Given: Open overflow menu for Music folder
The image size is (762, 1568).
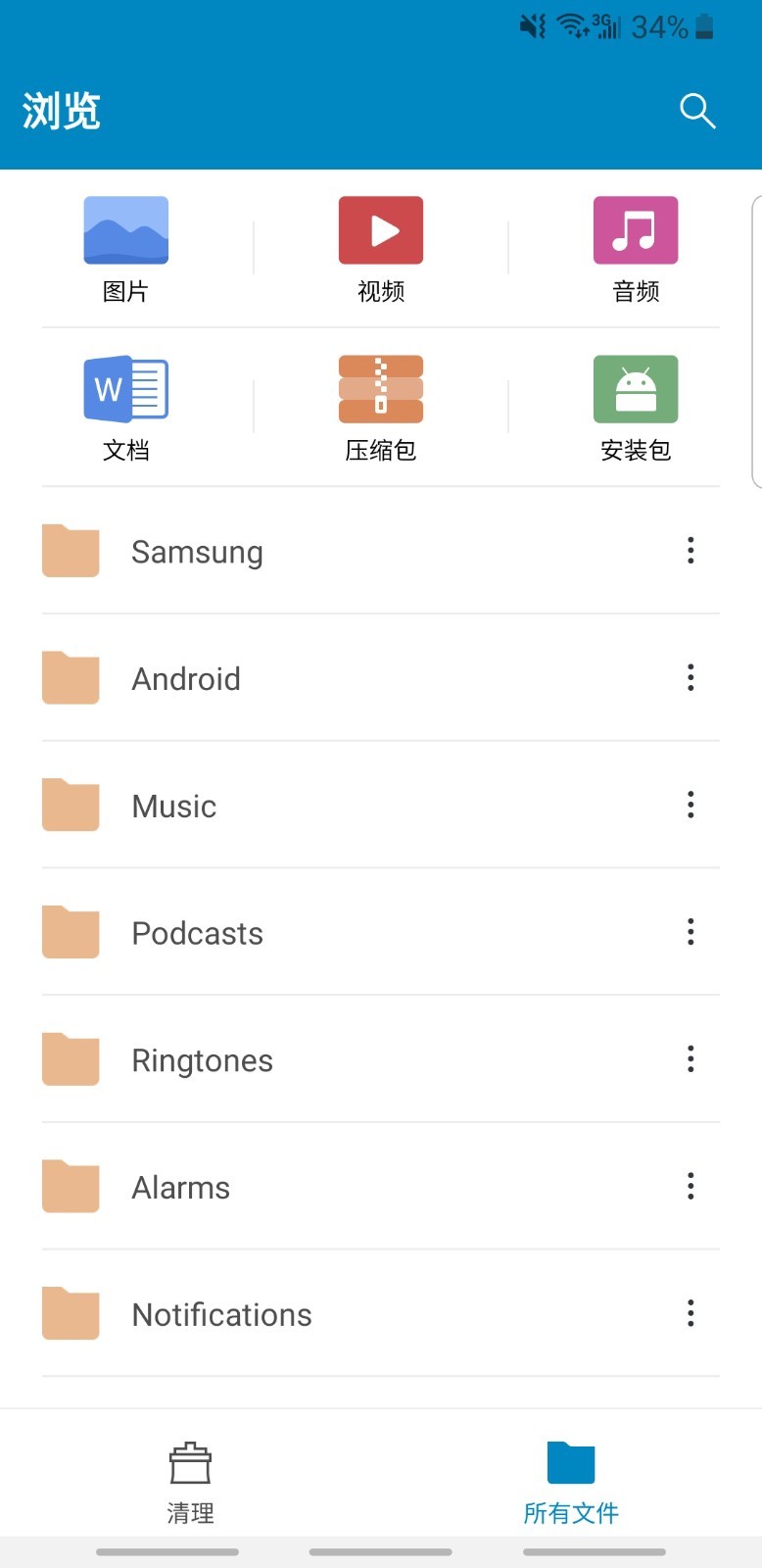Looking at the screenshot, I should pyautogui.click(x=691, y=805).
